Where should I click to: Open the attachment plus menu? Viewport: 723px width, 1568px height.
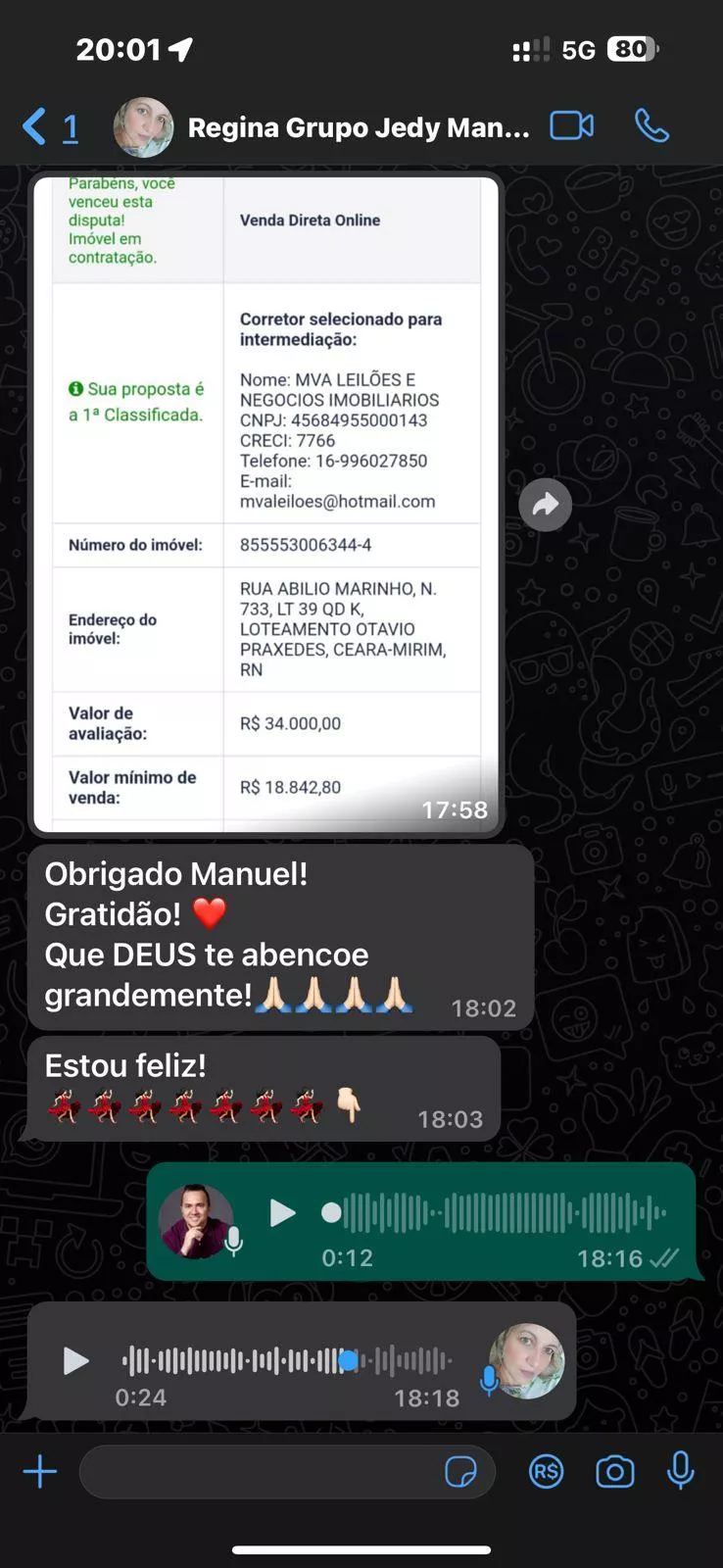(x=40, y=1472)
